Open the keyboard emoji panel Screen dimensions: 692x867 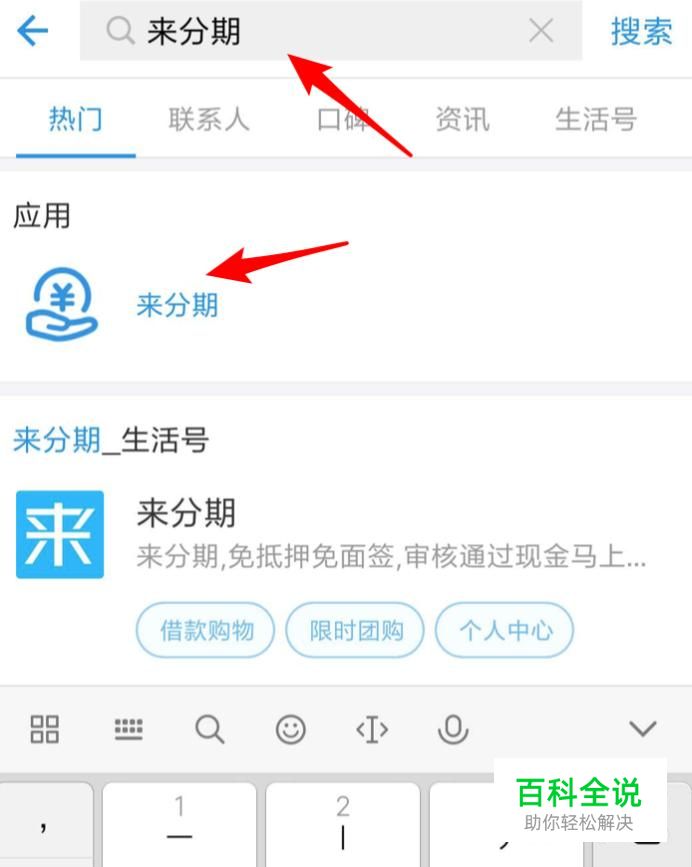tap(291, 730)
